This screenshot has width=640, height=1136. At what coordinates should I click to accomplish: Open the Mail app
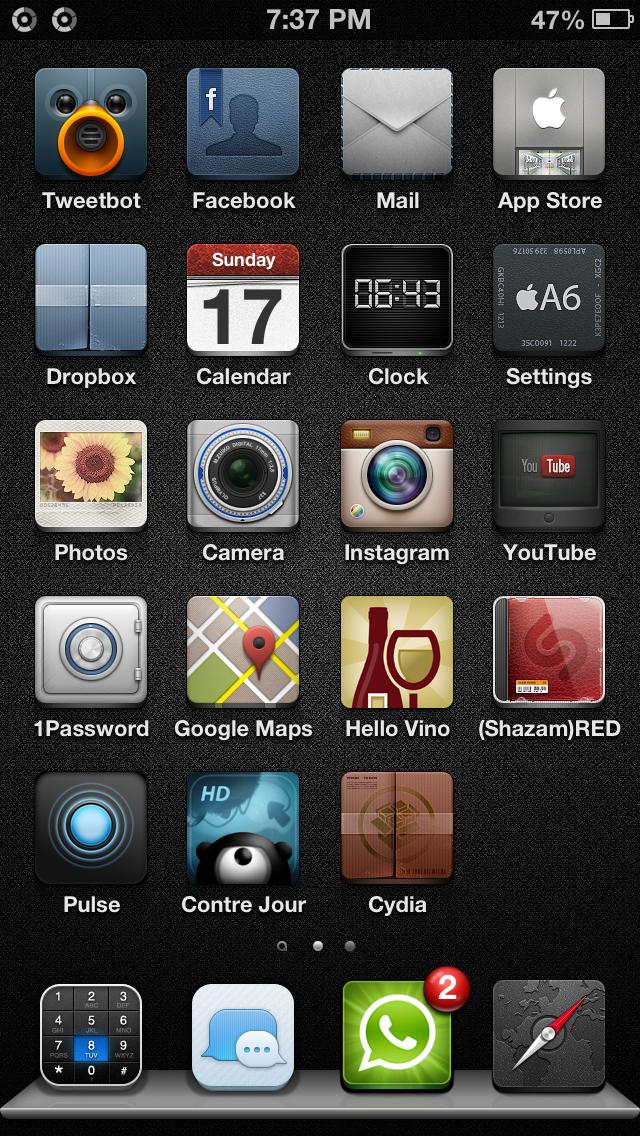coord(397,123)
